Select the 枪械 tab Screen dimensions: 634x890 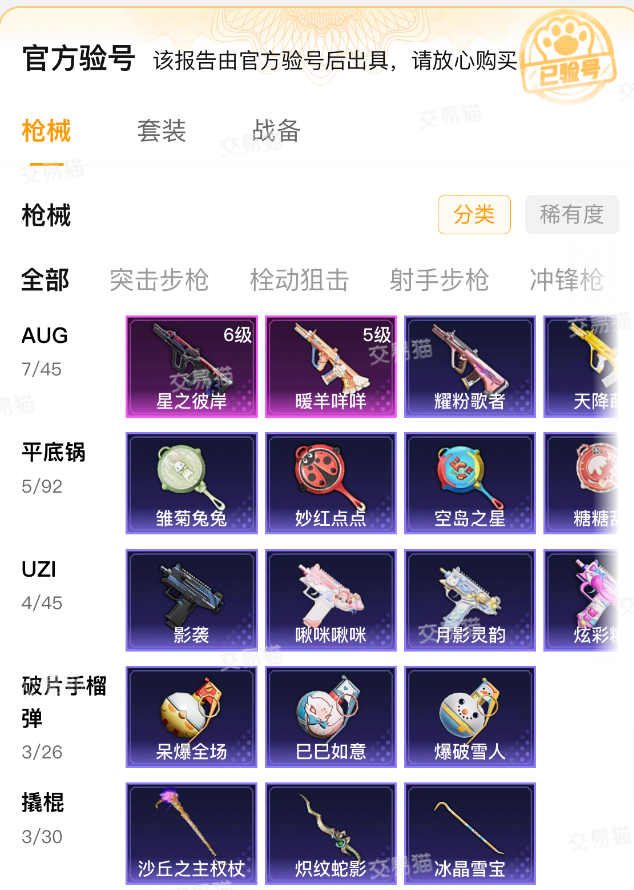coord(46,131)
